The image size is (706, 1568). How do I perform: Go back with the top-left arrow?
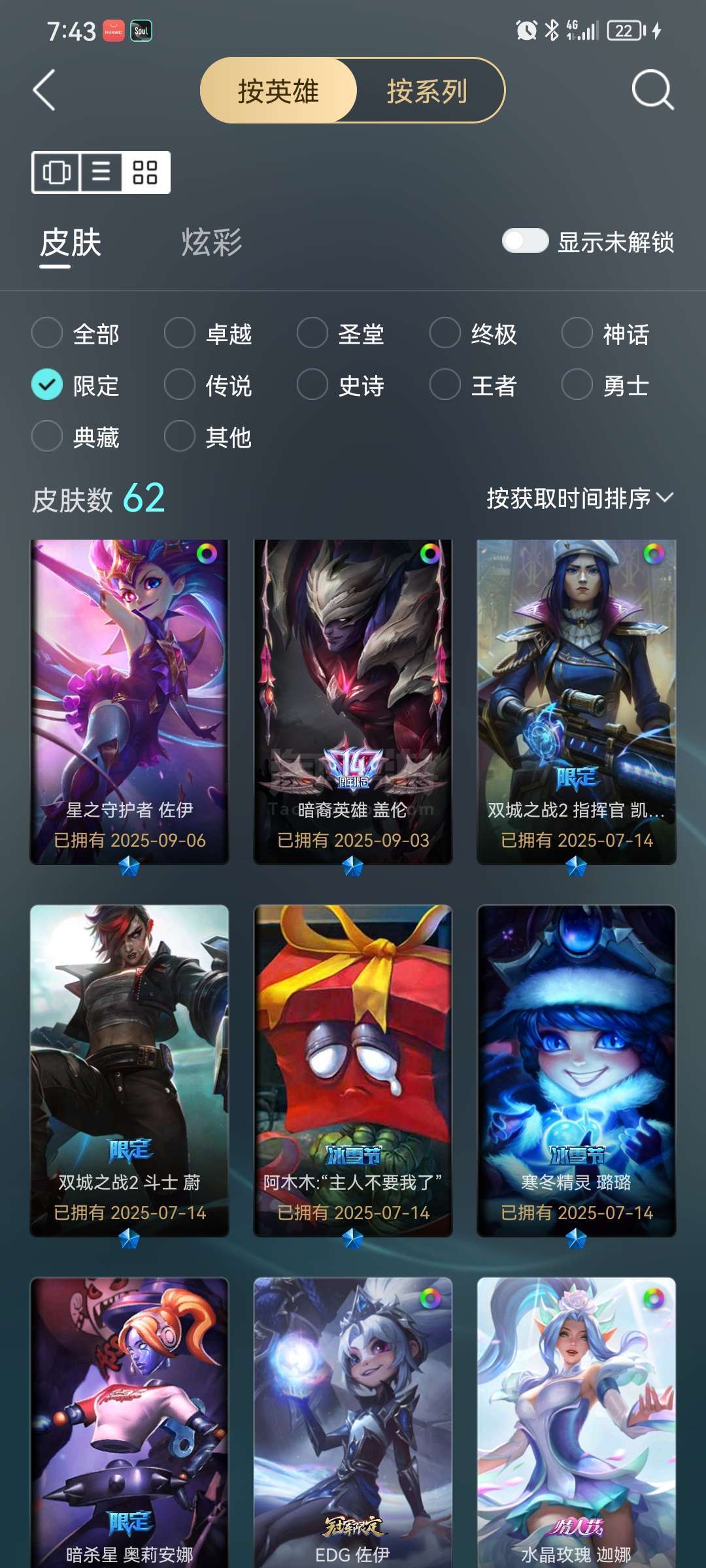pyautogui.click(x=44, y=90)
